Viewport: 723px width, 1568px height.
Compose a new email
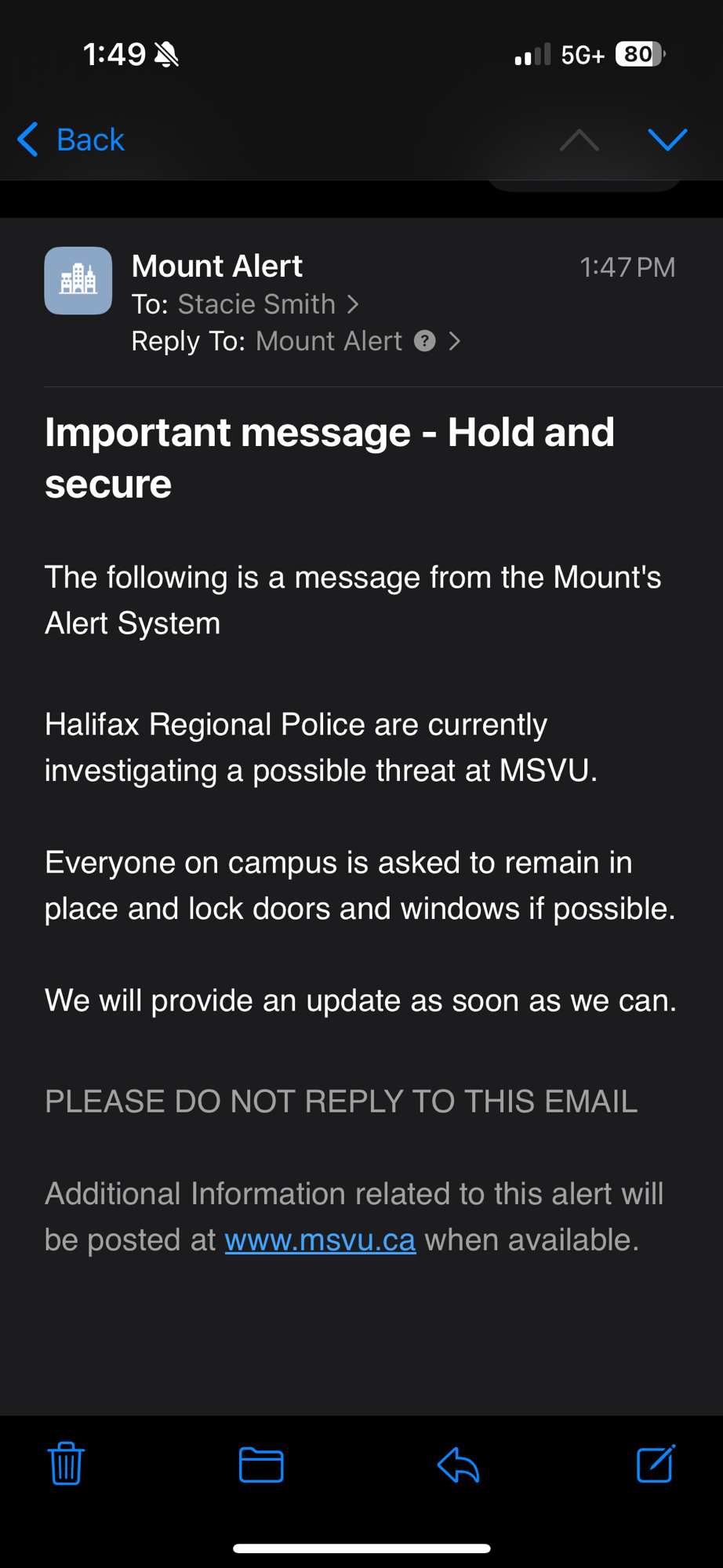tap(656, 1464)
